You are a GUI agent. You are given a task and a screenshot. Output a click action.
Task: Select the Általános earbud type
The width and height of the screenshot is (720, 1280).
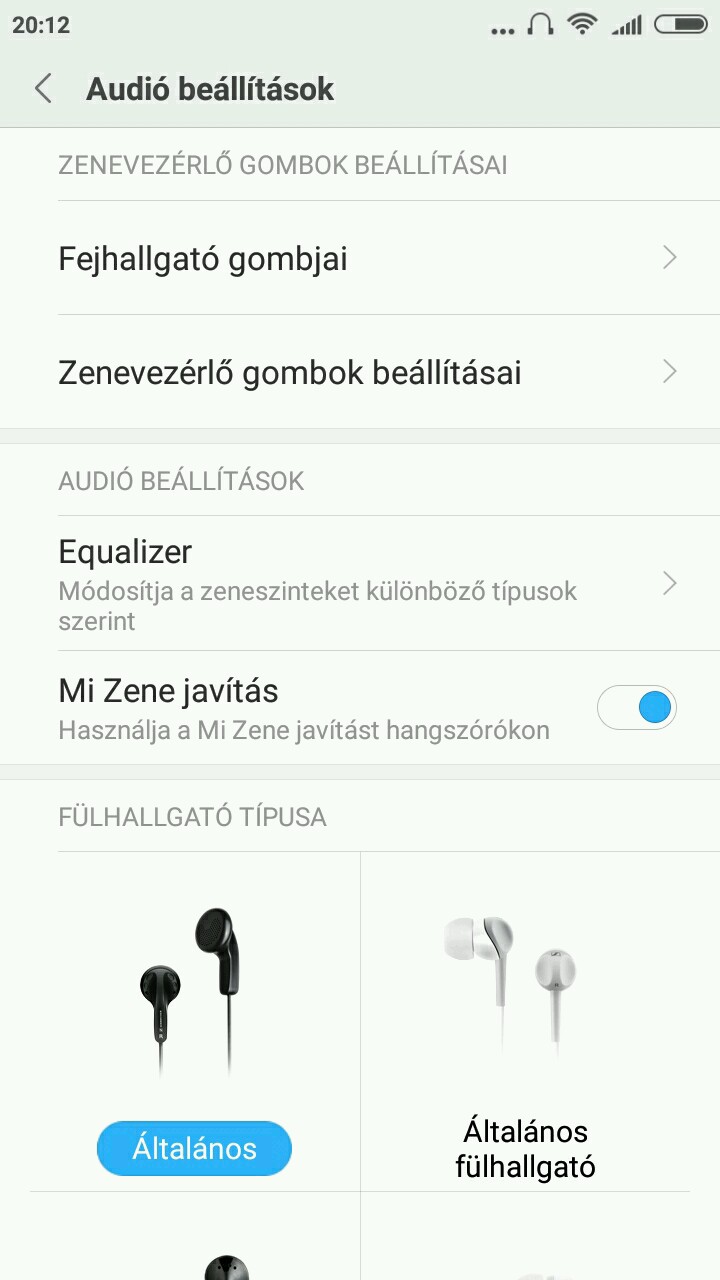(194, 1148)
